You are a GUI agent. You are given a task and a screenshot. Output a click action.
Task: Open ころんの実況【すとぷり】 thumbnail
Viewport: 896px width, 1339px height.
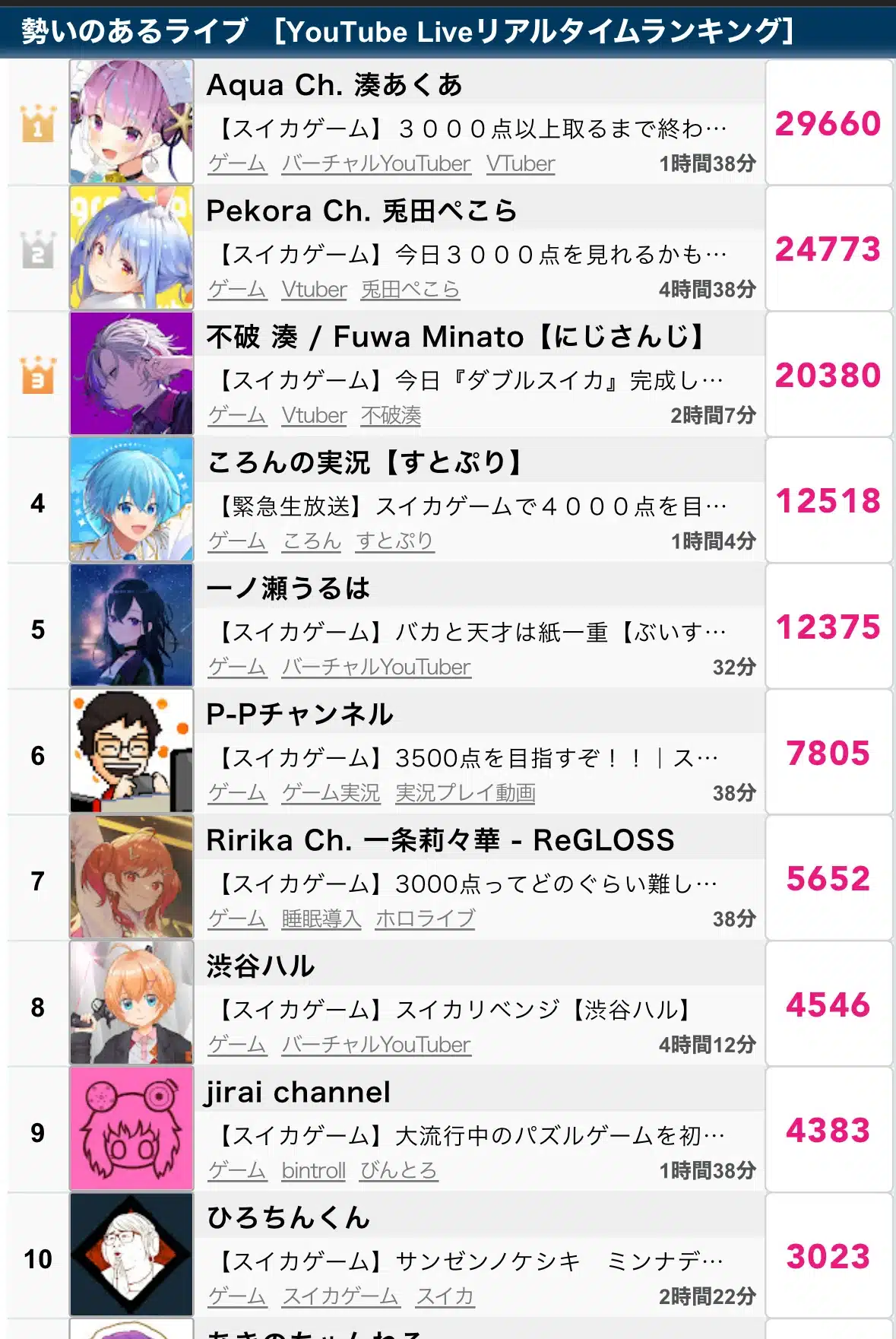131,499
